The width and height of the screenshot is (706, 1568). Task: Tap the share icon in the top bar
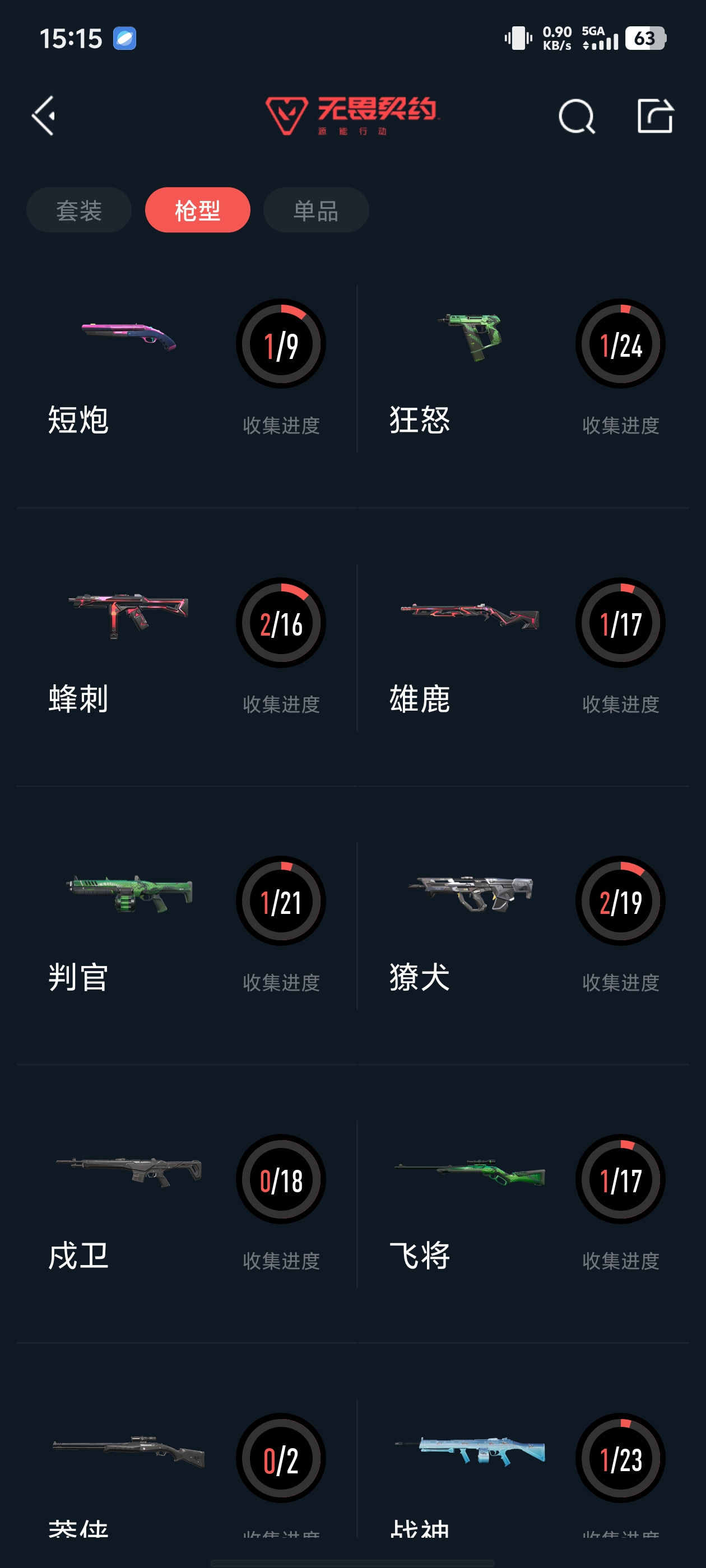(x=655, y=116)
